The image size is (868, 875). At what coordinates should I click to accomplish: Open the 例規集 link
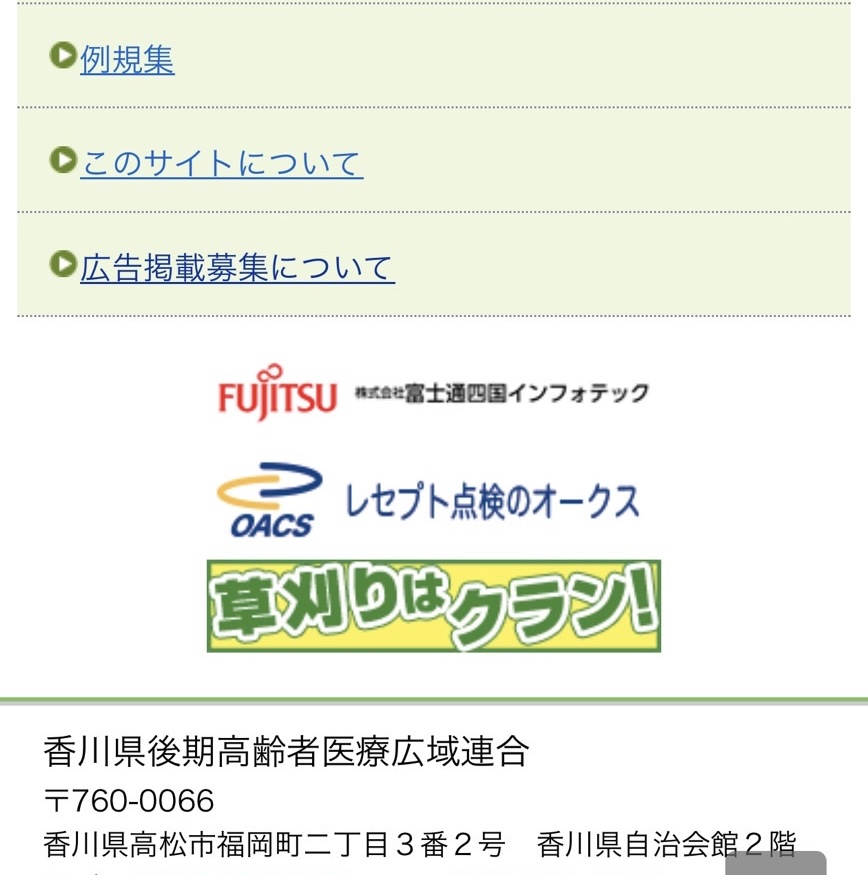click(127, 60)
